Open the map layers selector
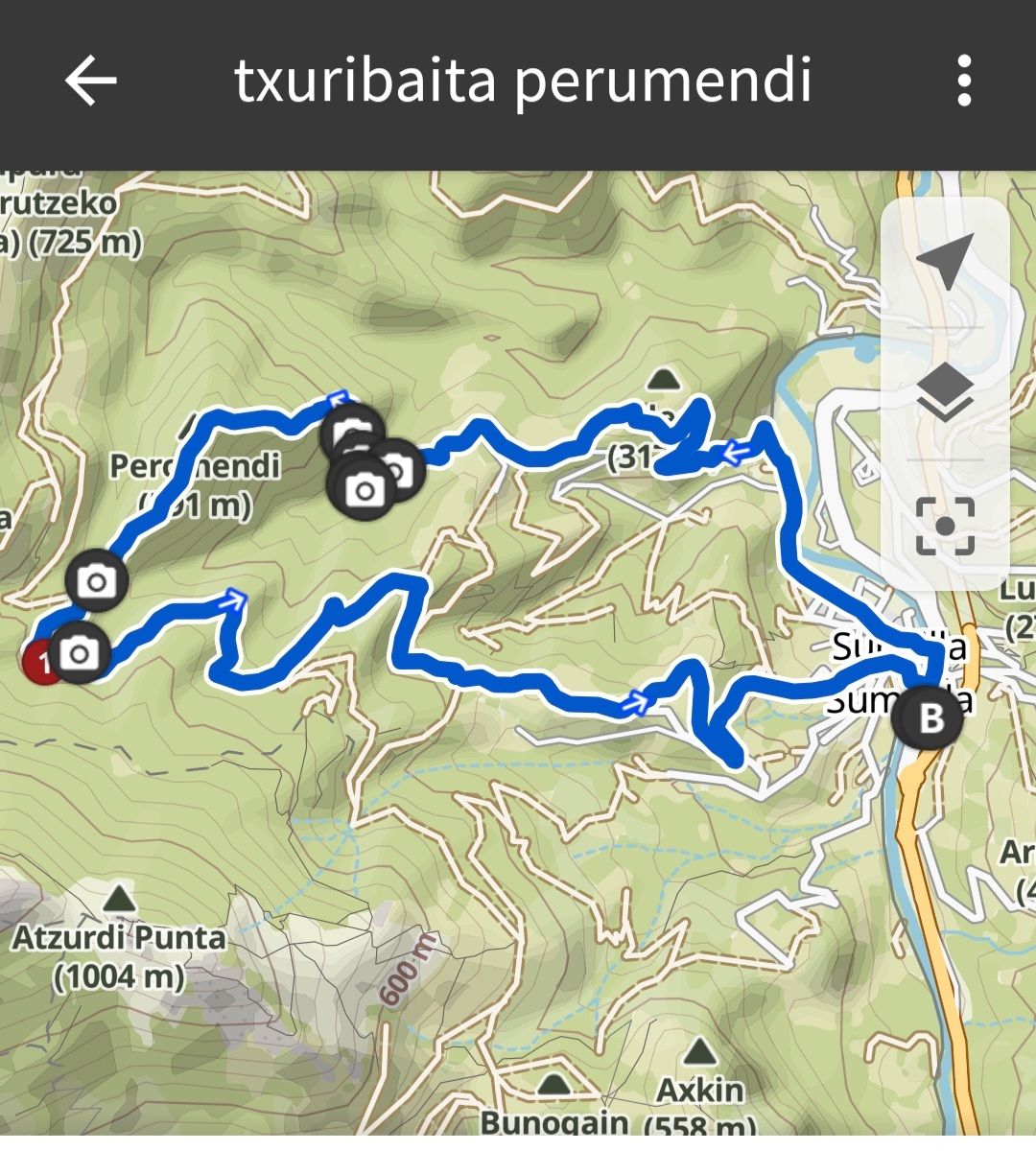This screenshot has height=1151, width=1036. coord(945,391)
